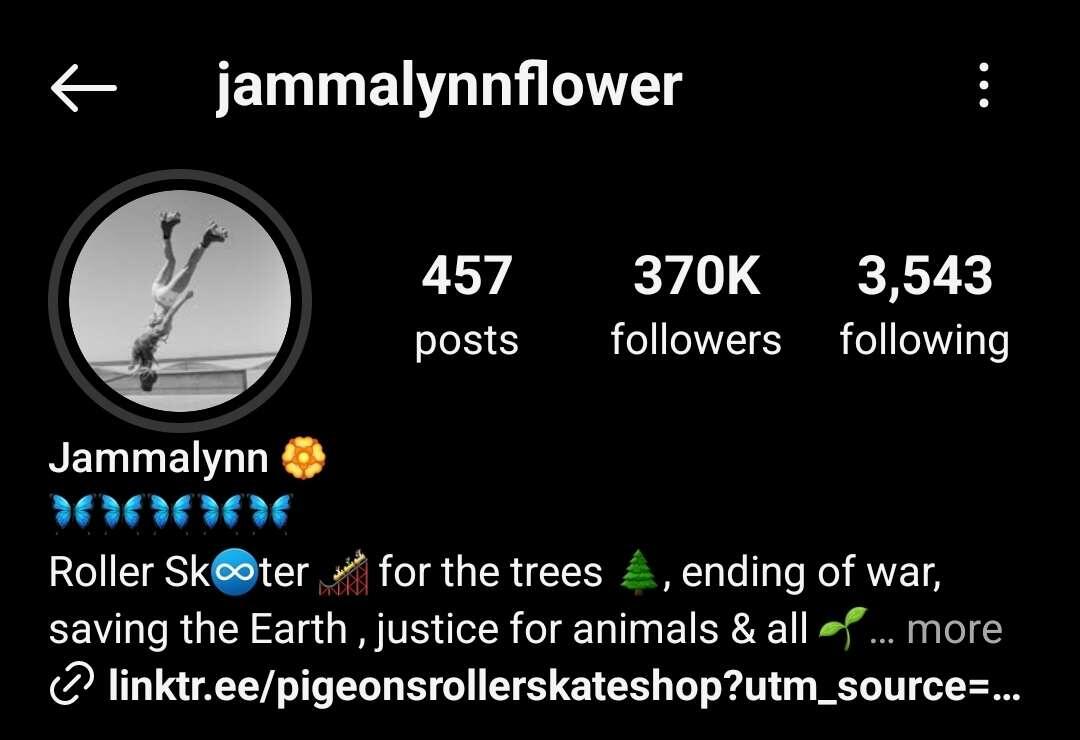
Task: Open the three-dot overflow menu
Action: (x=984, y=86)
